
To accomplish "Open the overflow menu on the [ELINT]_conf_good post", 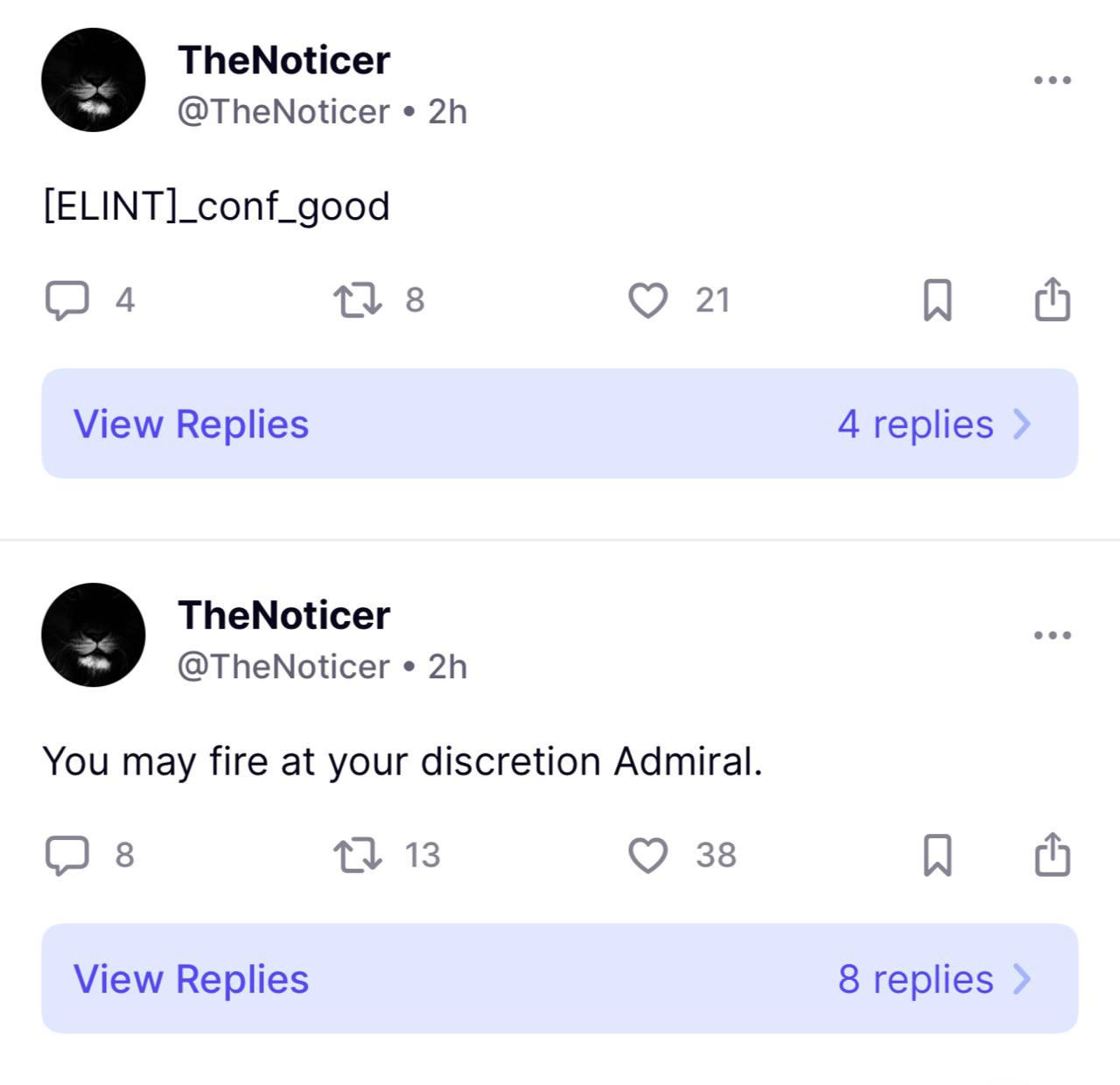I will [1052, 80].
